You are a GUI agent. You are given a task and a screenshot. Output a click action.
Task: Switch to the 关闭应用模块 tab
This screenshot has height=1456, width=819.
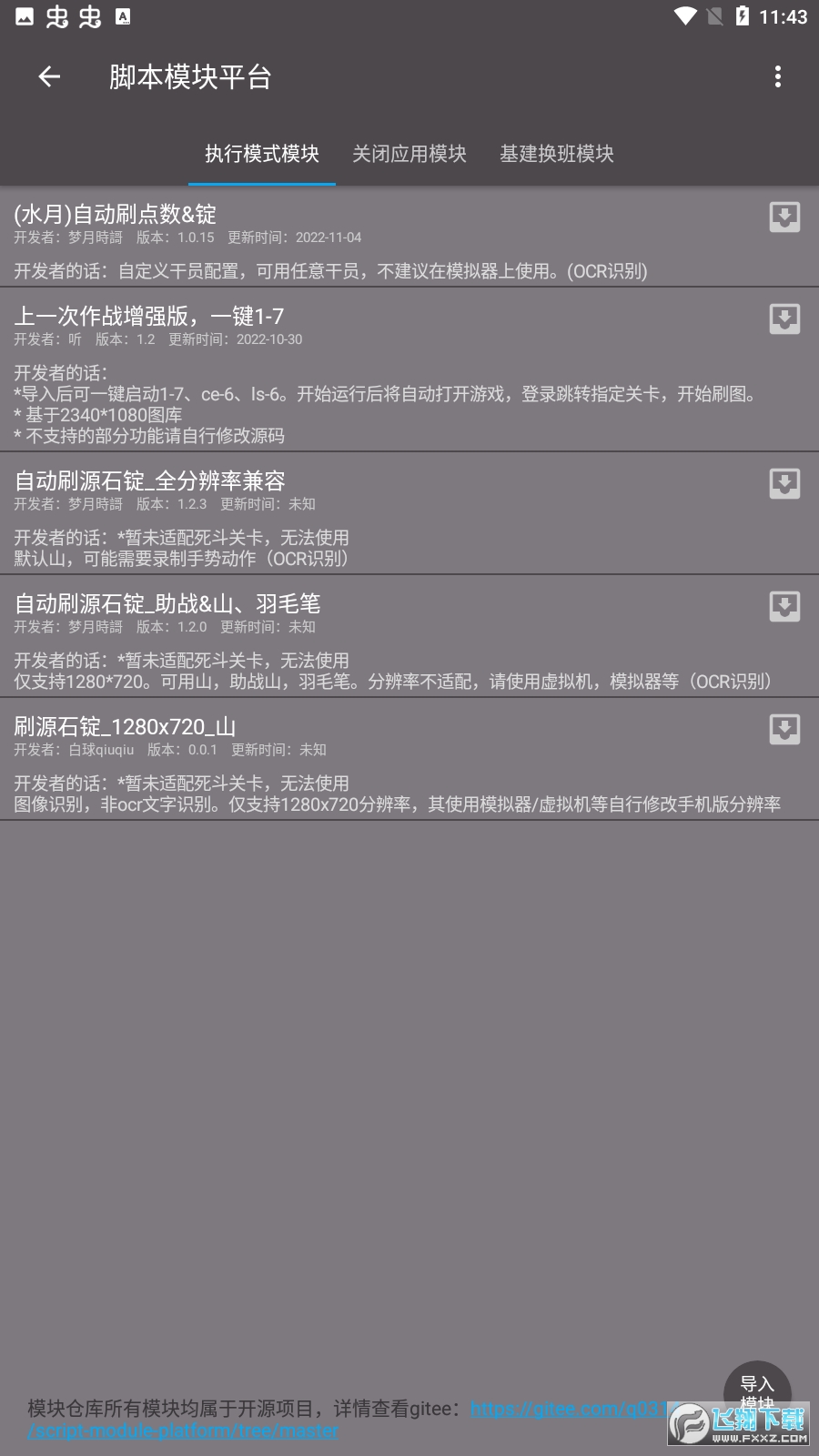[409, 154]
